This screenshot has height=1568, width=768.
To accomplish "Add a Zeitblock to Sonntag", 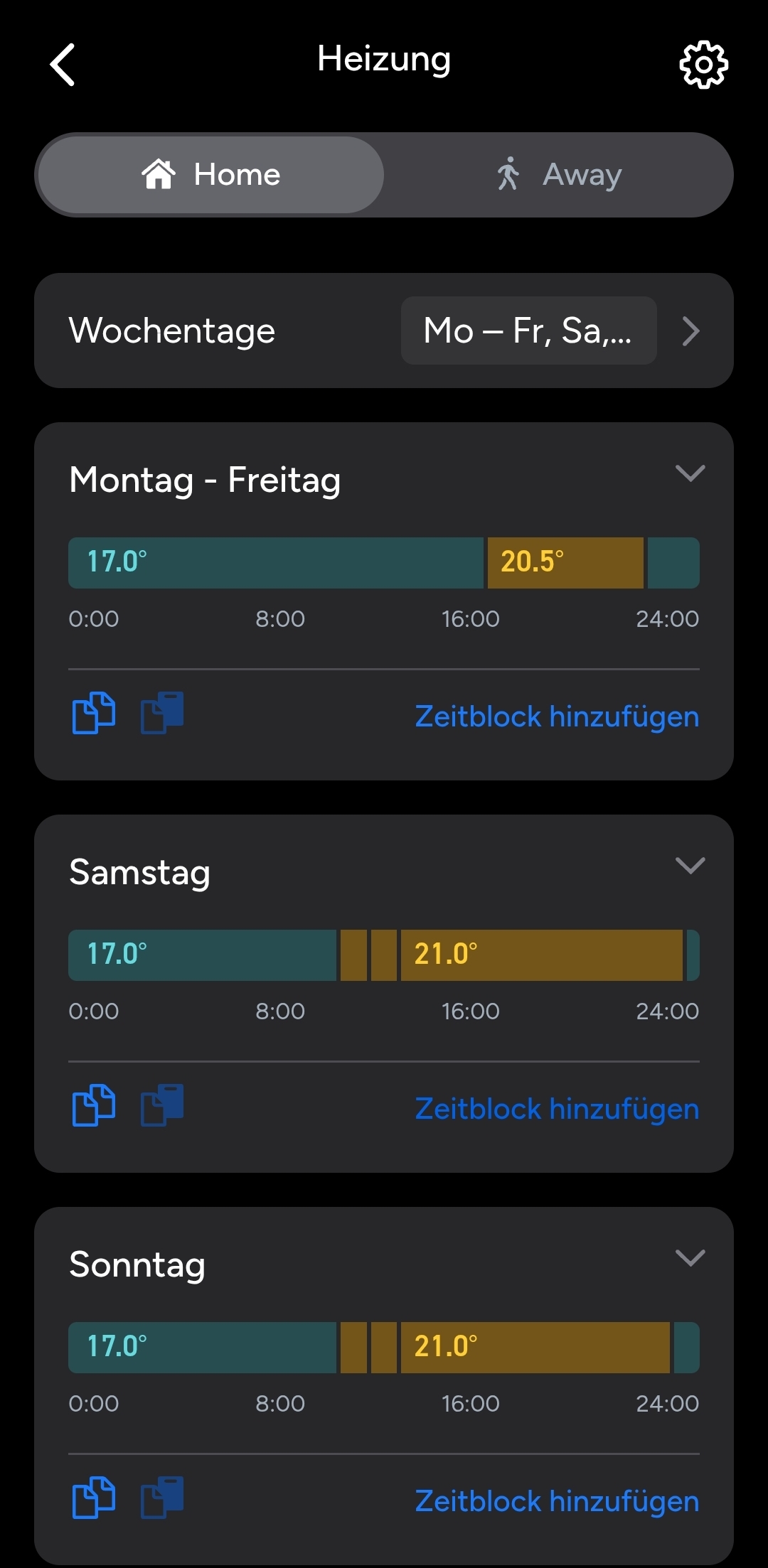I will click(557, 1501).
